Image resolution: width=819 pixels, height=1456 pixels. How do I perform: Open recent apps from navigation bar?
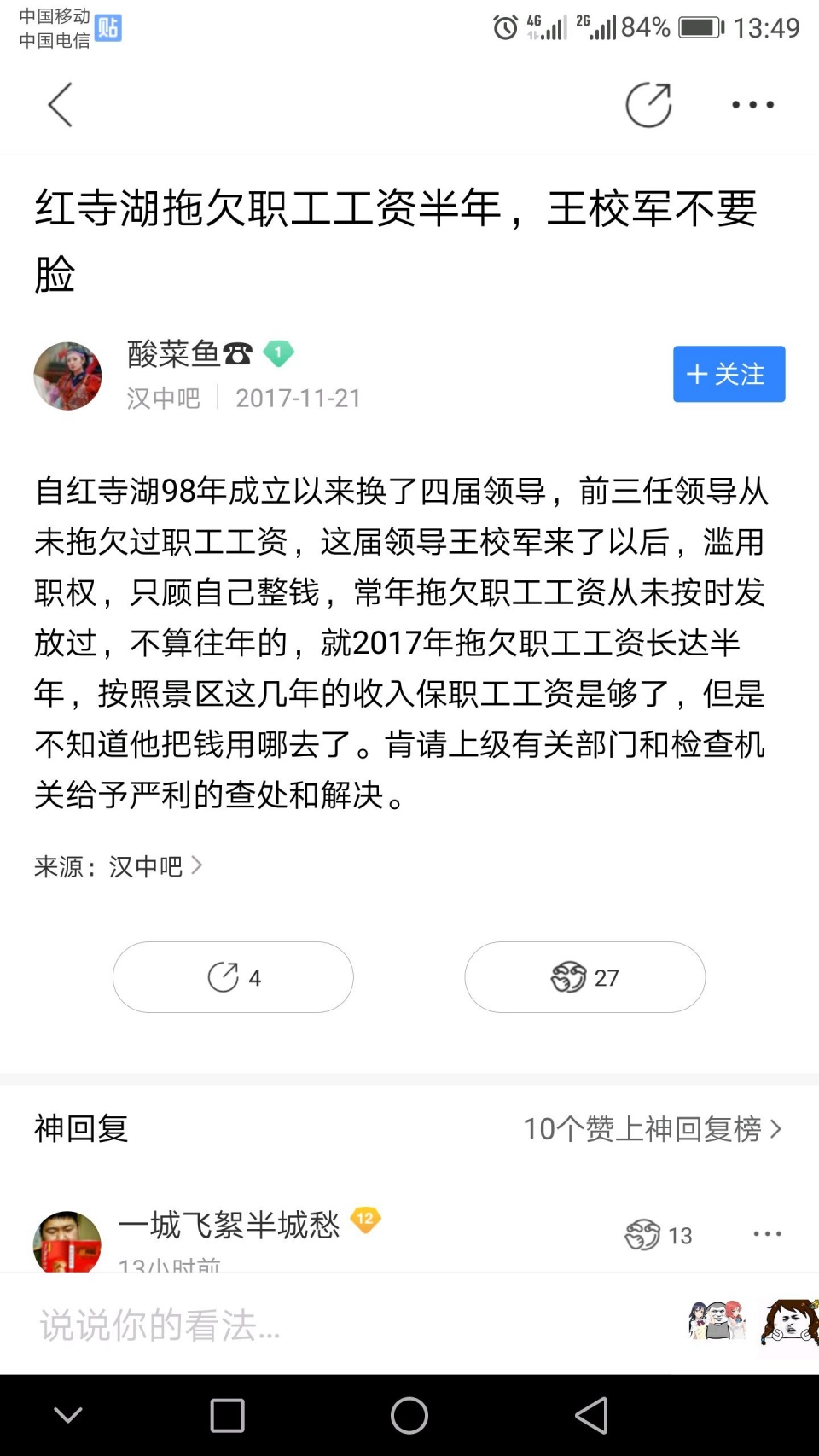pyautogui.click(x=227, y=1416)
